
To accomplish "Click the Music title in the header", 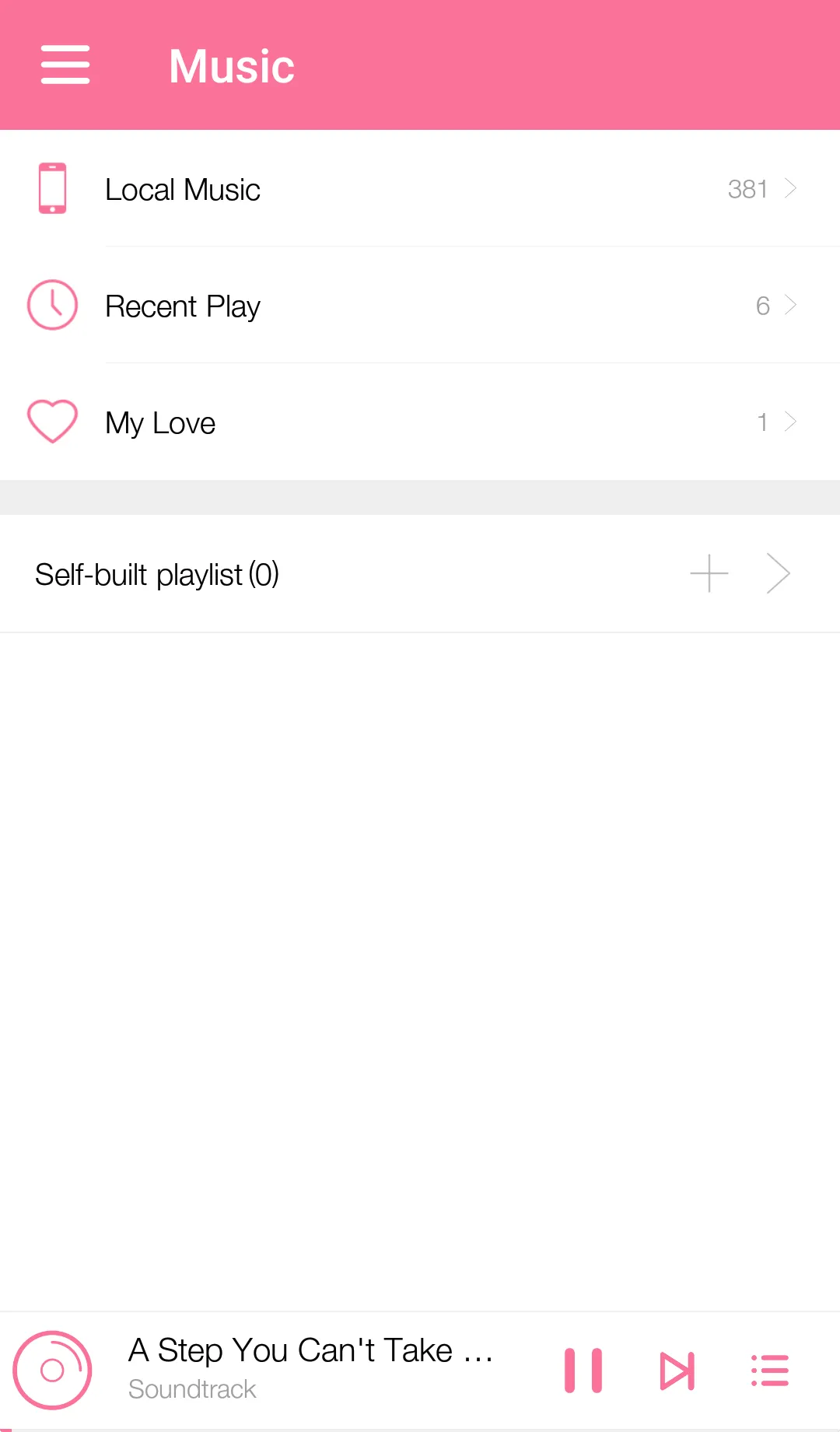I will [231, 65].
